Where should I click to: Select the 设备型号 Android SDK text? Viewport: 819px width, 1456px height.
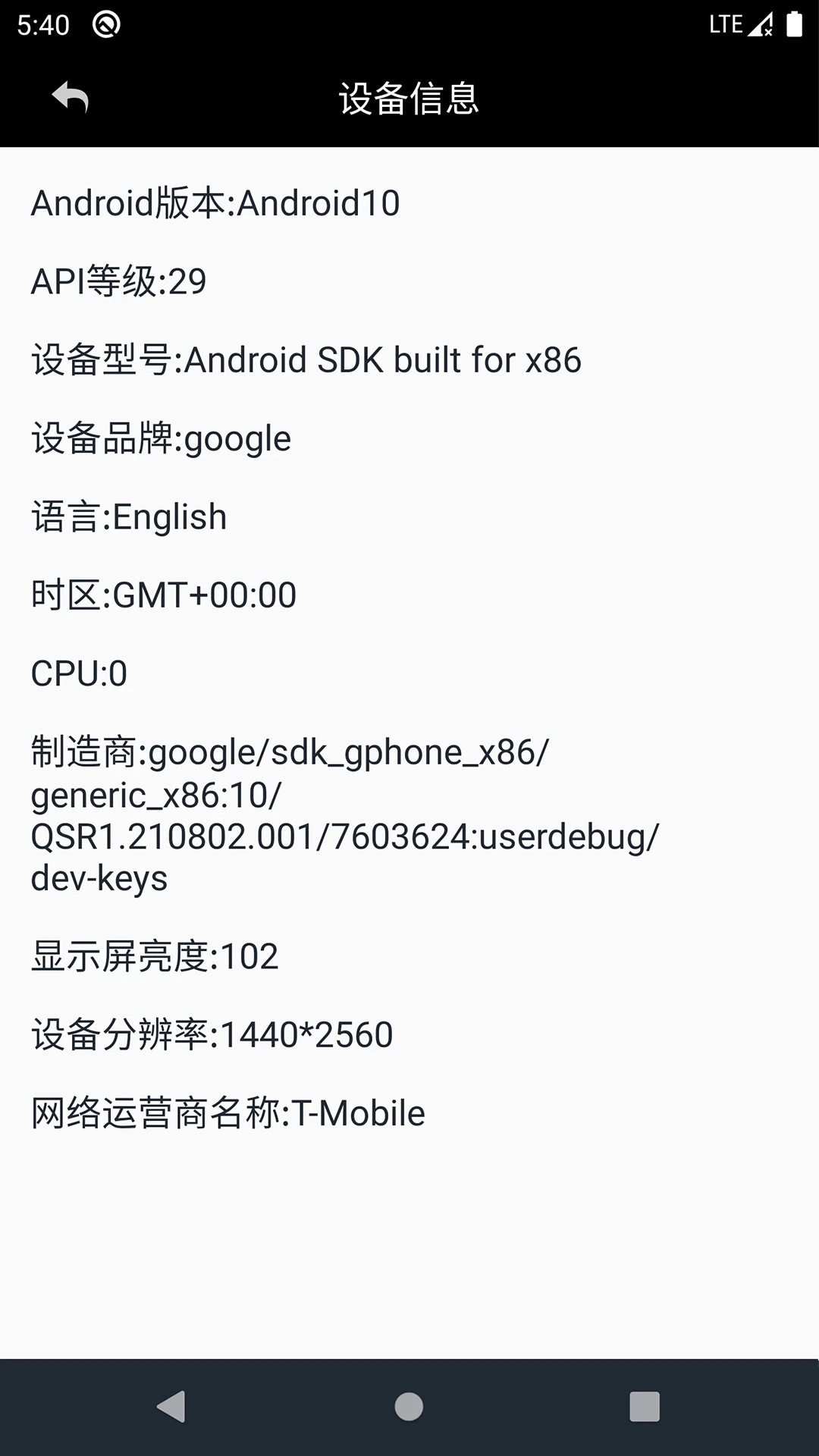[x=306, y=361]
